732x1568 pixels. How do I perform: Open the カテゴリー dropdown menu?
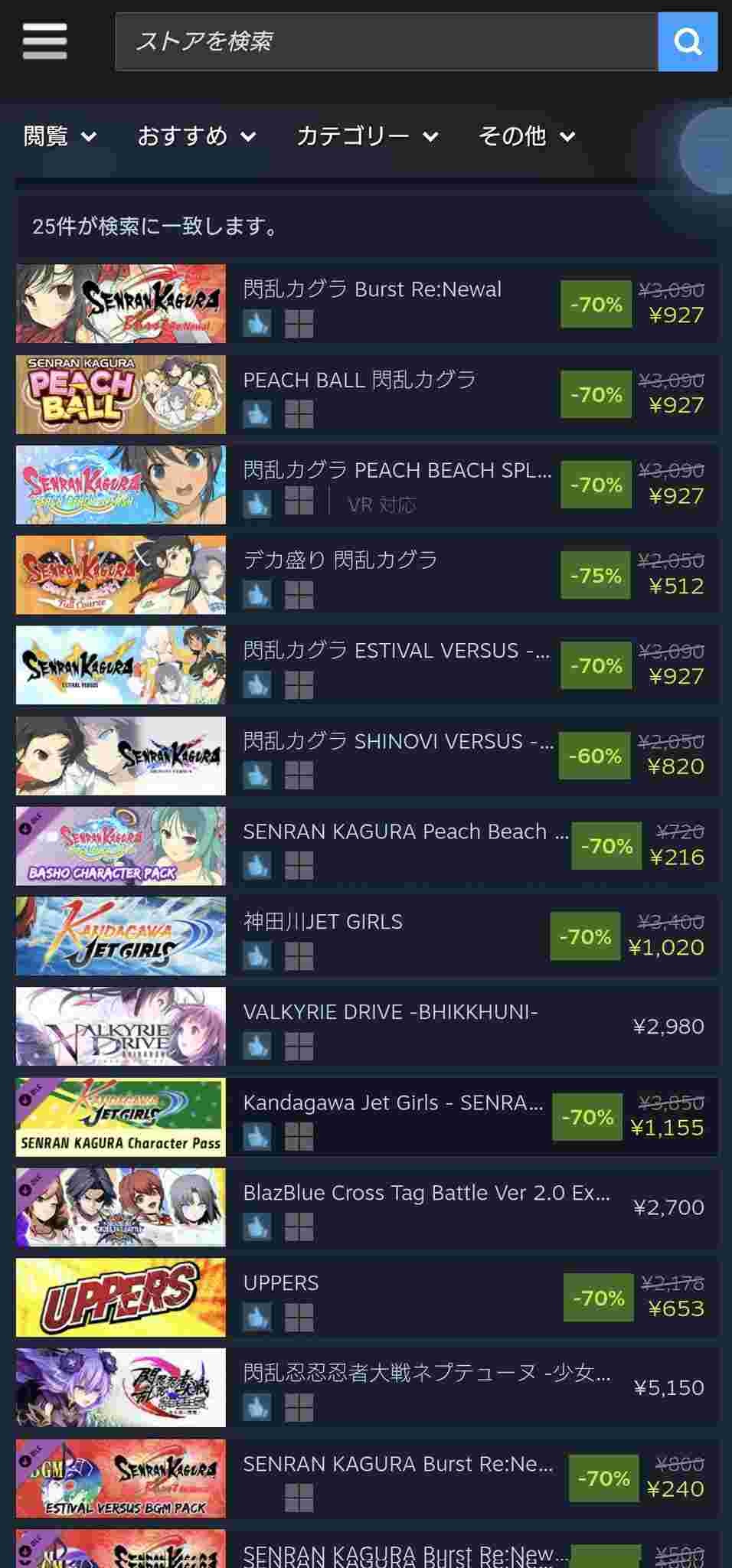[367, 136]
